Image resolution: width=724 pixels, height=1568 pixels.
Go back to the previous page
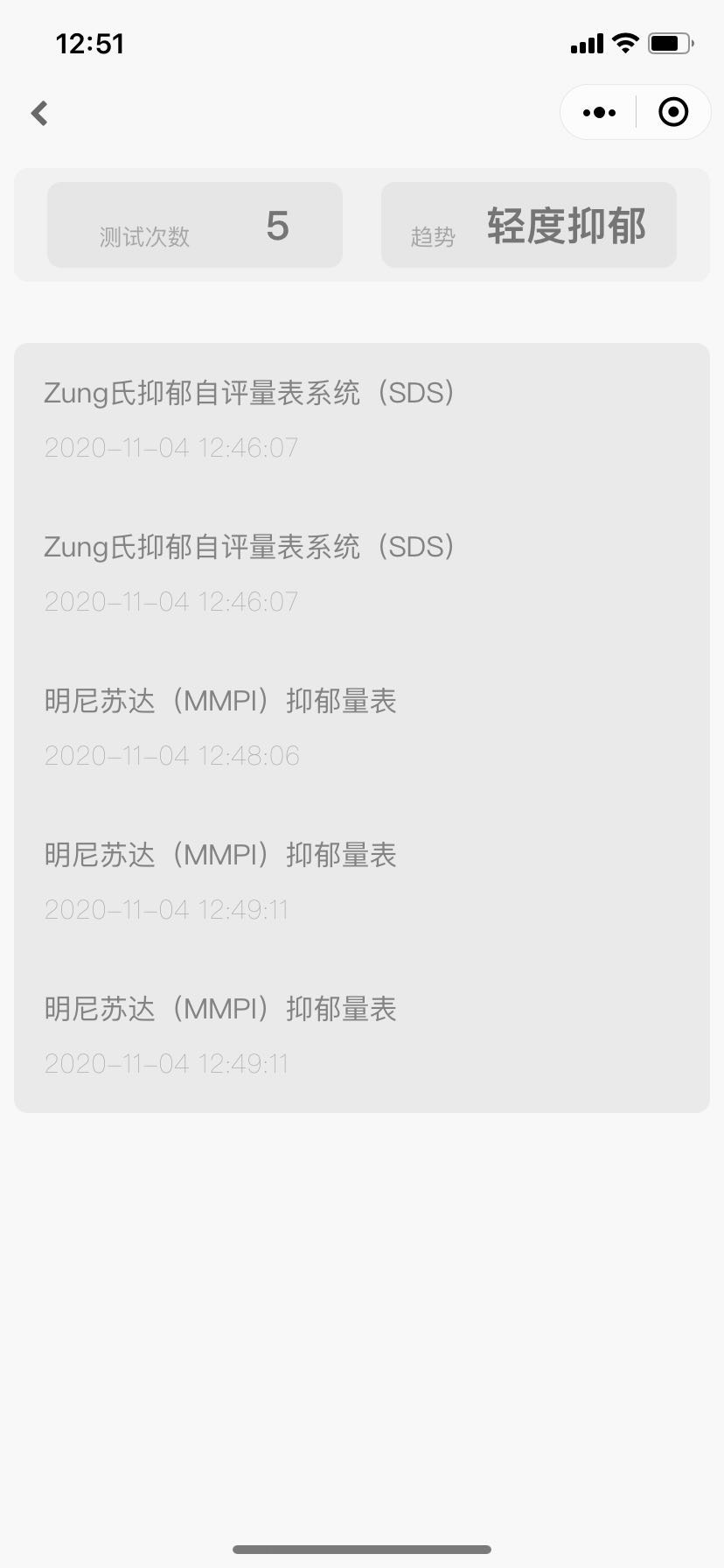39,113
